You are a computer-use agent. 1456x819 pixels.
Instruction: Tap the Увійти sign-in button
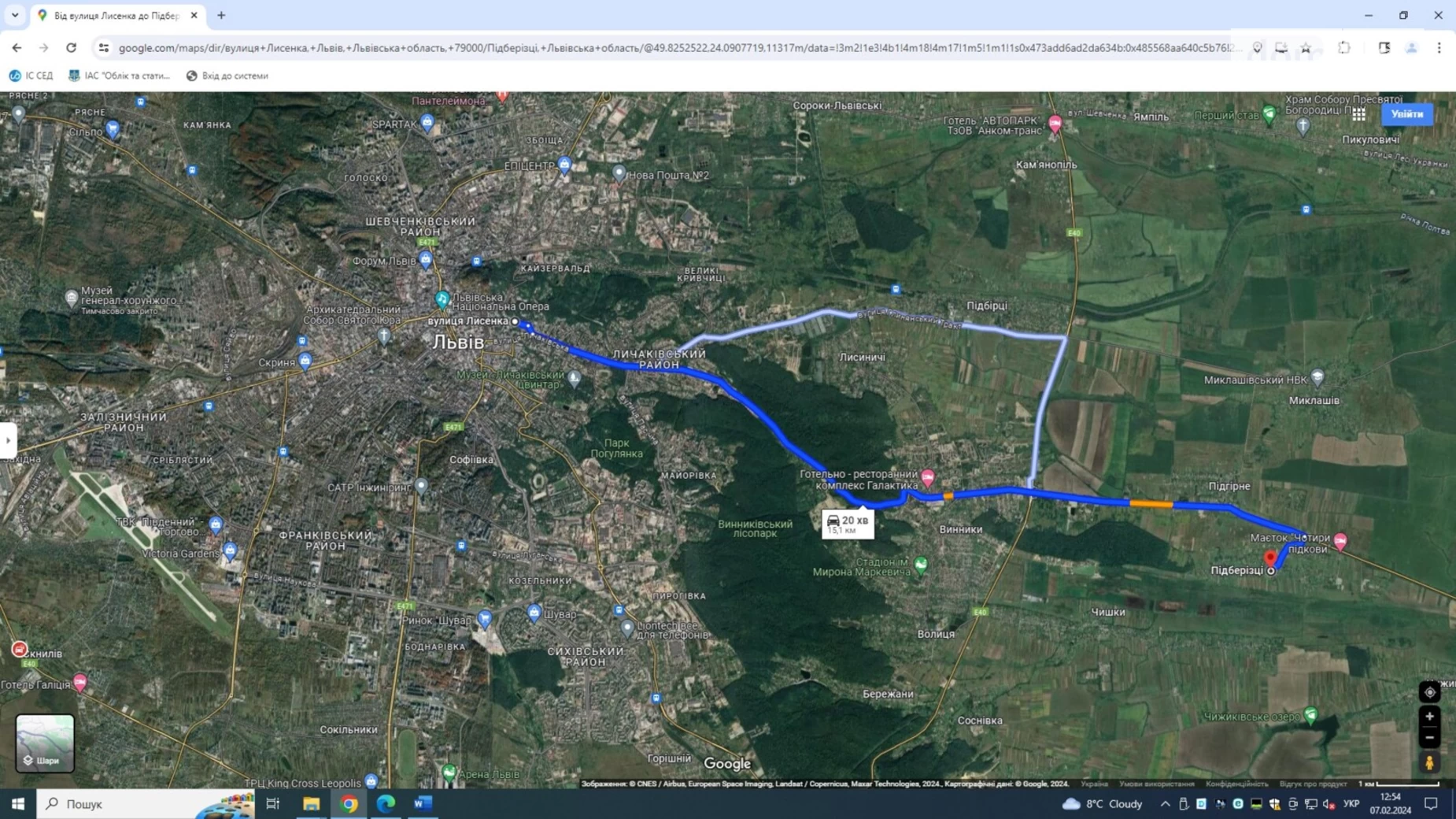tap(1406, 114)
